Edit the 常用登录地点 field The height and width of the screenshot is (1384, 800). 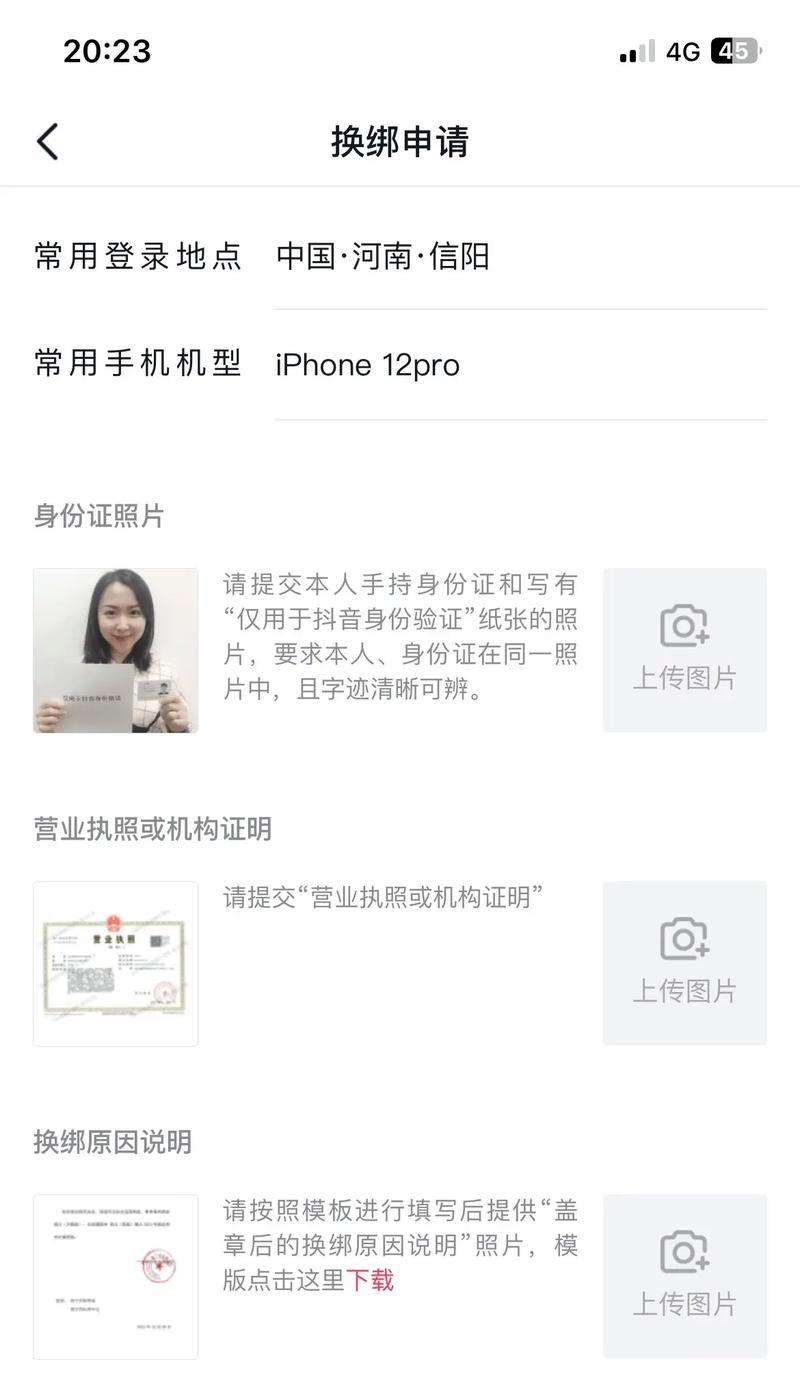tap(520, 257)
